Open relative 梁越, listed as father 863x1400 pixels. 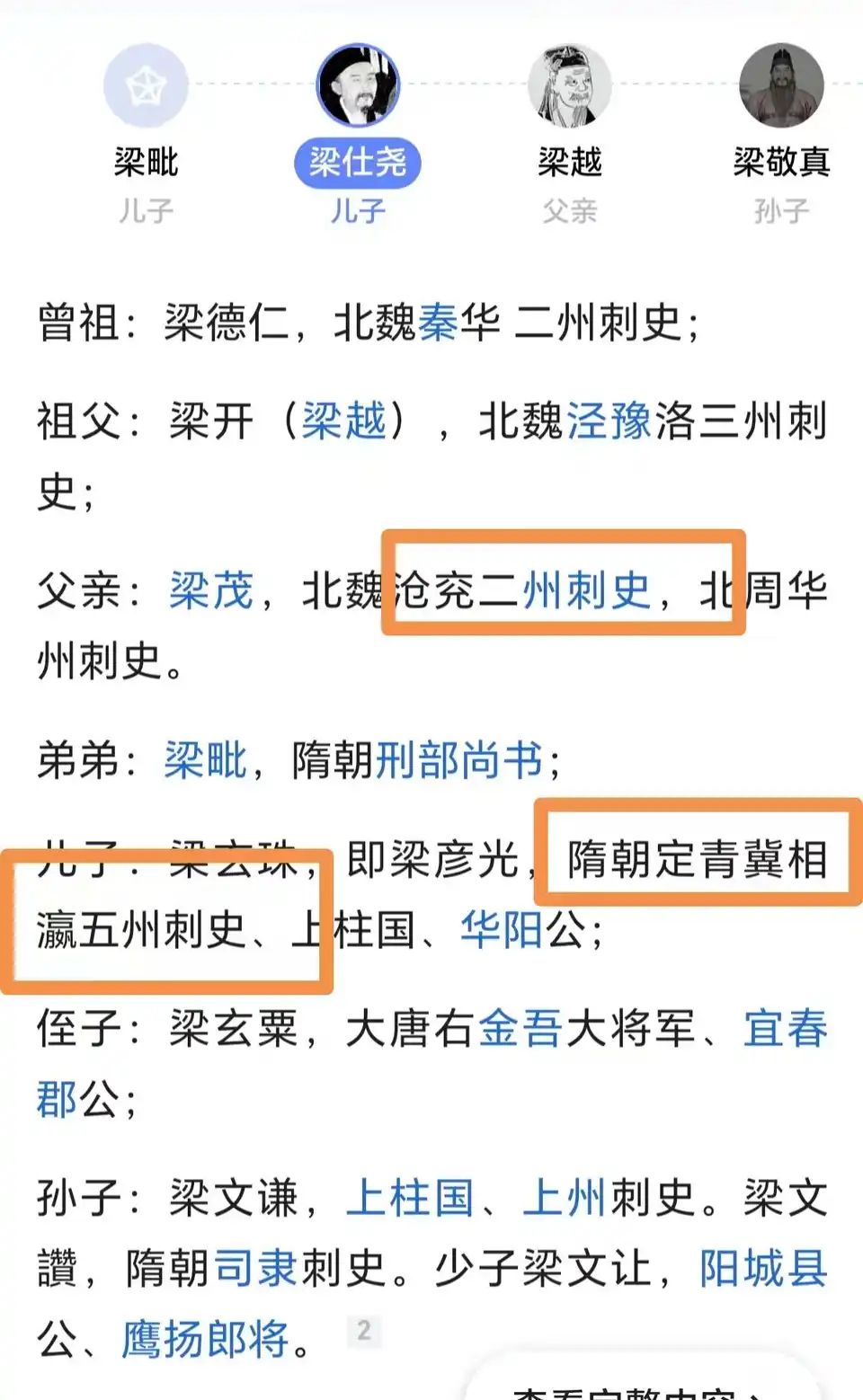569,133
